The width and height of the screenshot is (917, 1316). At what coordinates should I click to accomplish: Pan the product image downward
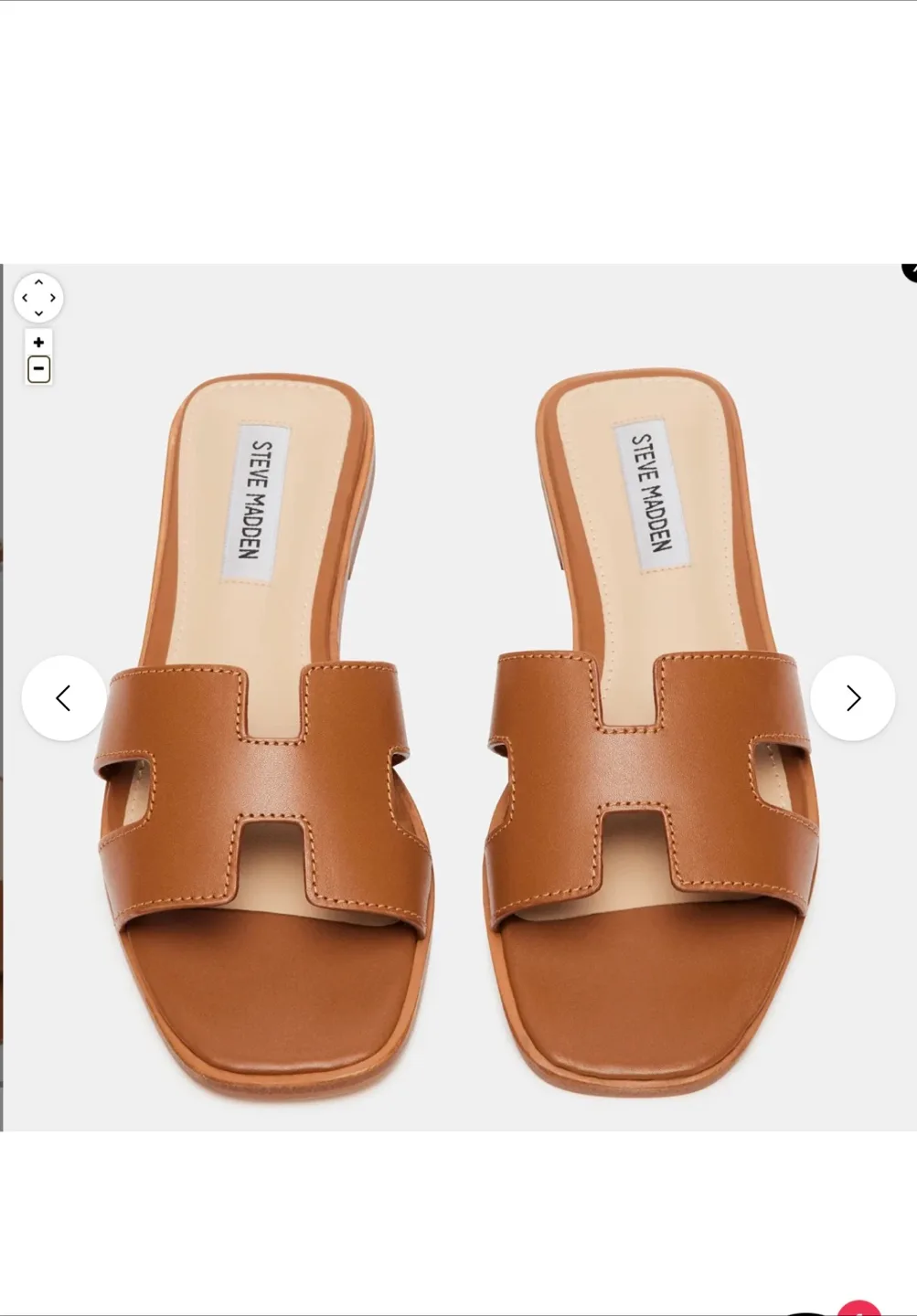[x=38, y=312]
